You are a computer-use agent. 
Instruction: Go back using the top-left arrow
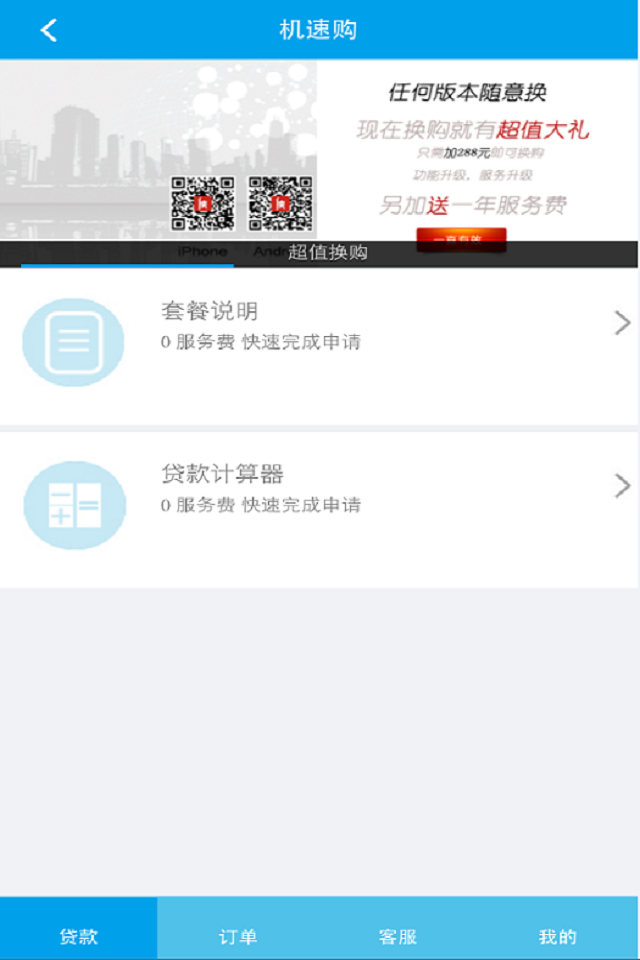pos(48,30)
